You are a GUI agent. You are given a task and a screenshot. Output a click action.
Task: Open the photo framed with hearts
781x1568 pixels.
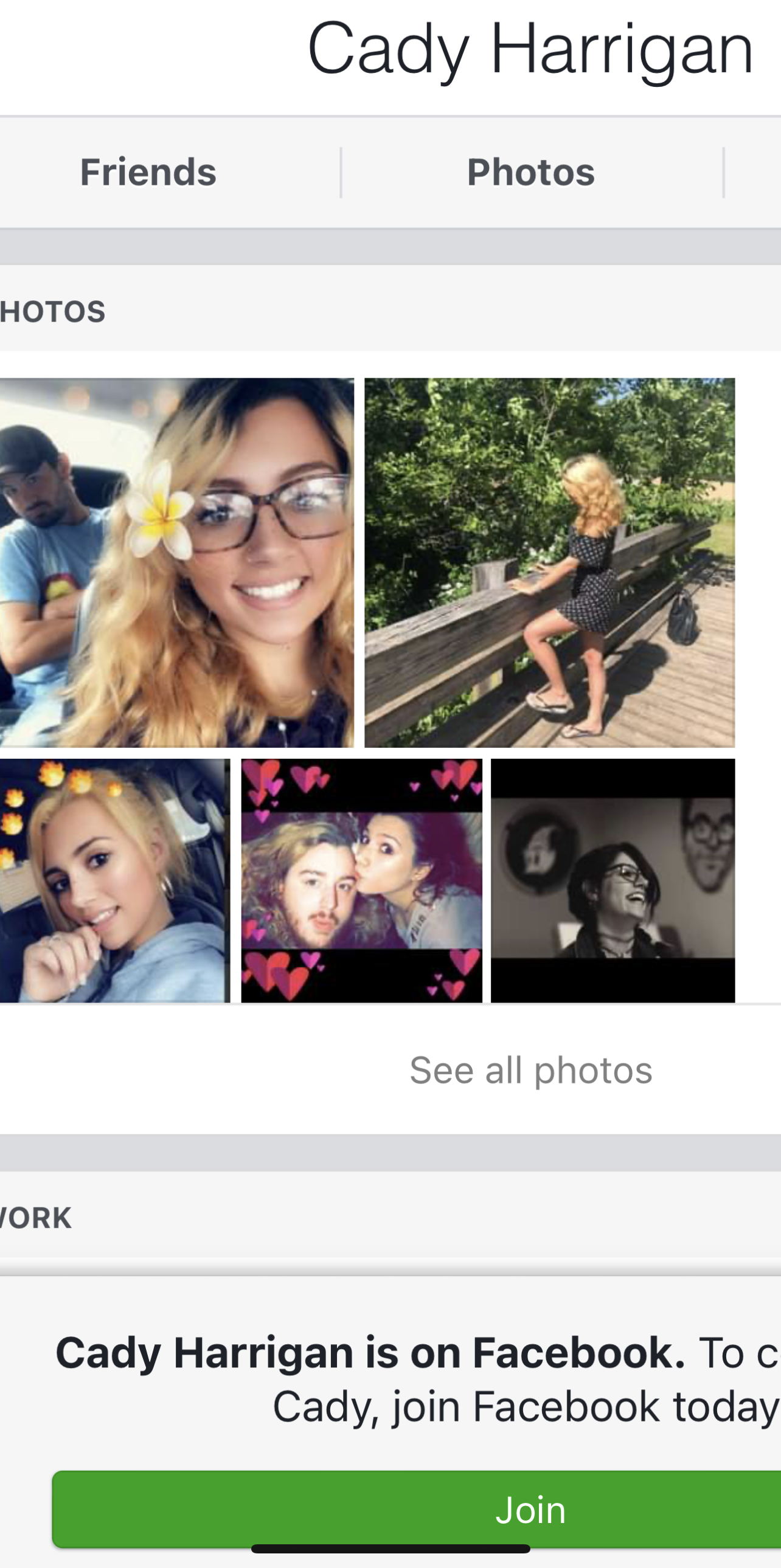361,880
